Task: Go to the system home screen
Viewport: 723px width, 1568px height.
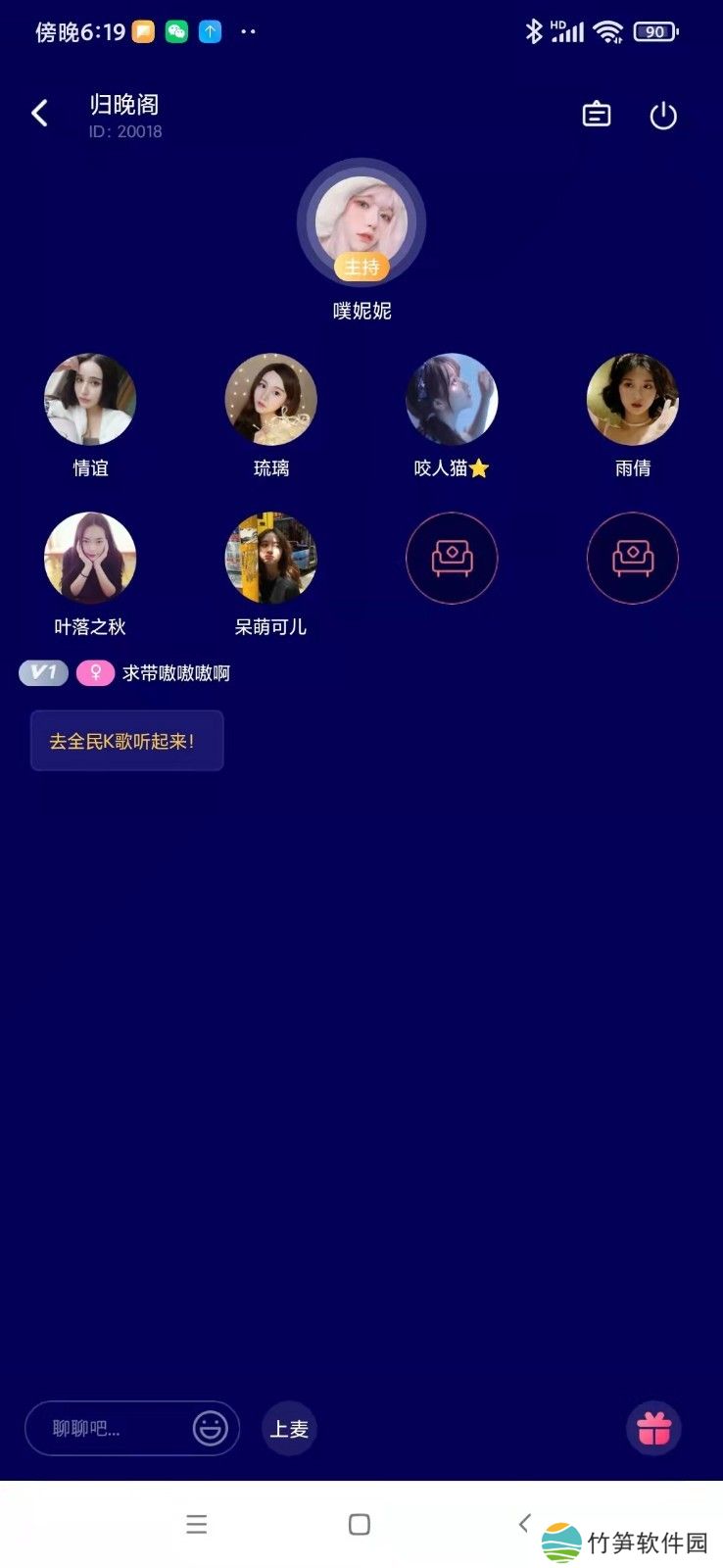Action: tap(360, 1524)
